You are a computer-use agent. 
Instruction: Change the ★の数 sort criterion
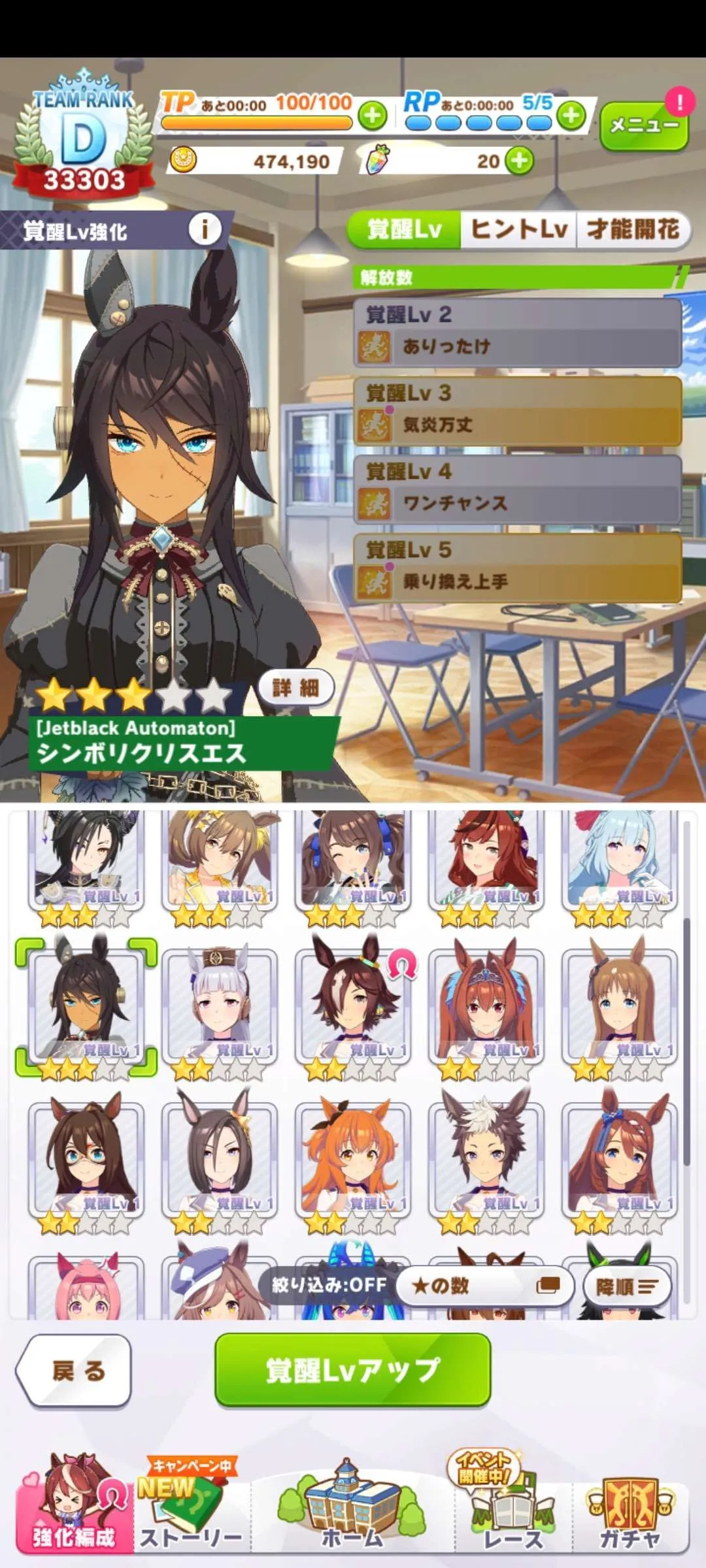485,1286
